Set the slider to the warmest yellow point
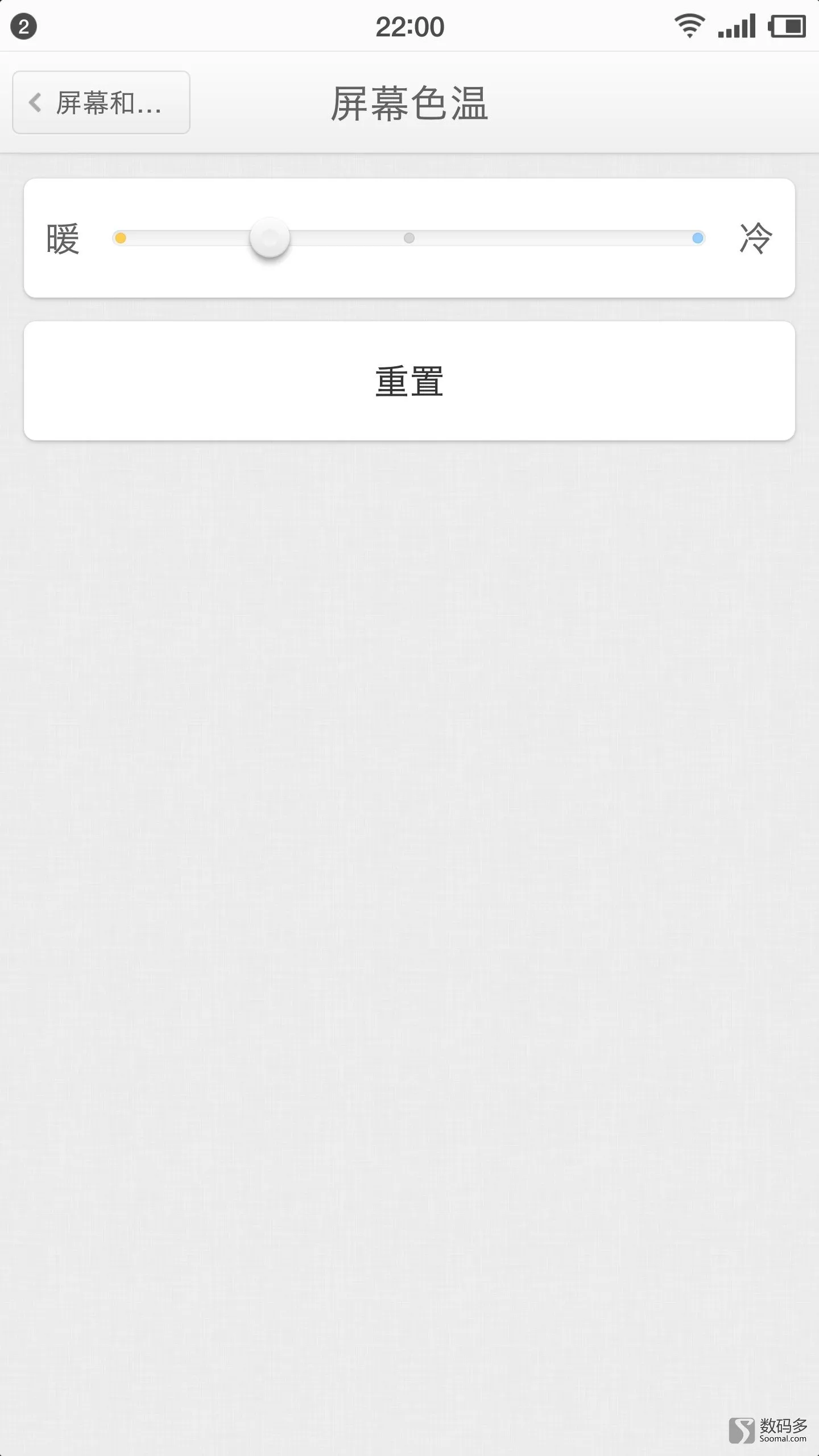This screenshot has width=819, height=1456. [120, 238]
